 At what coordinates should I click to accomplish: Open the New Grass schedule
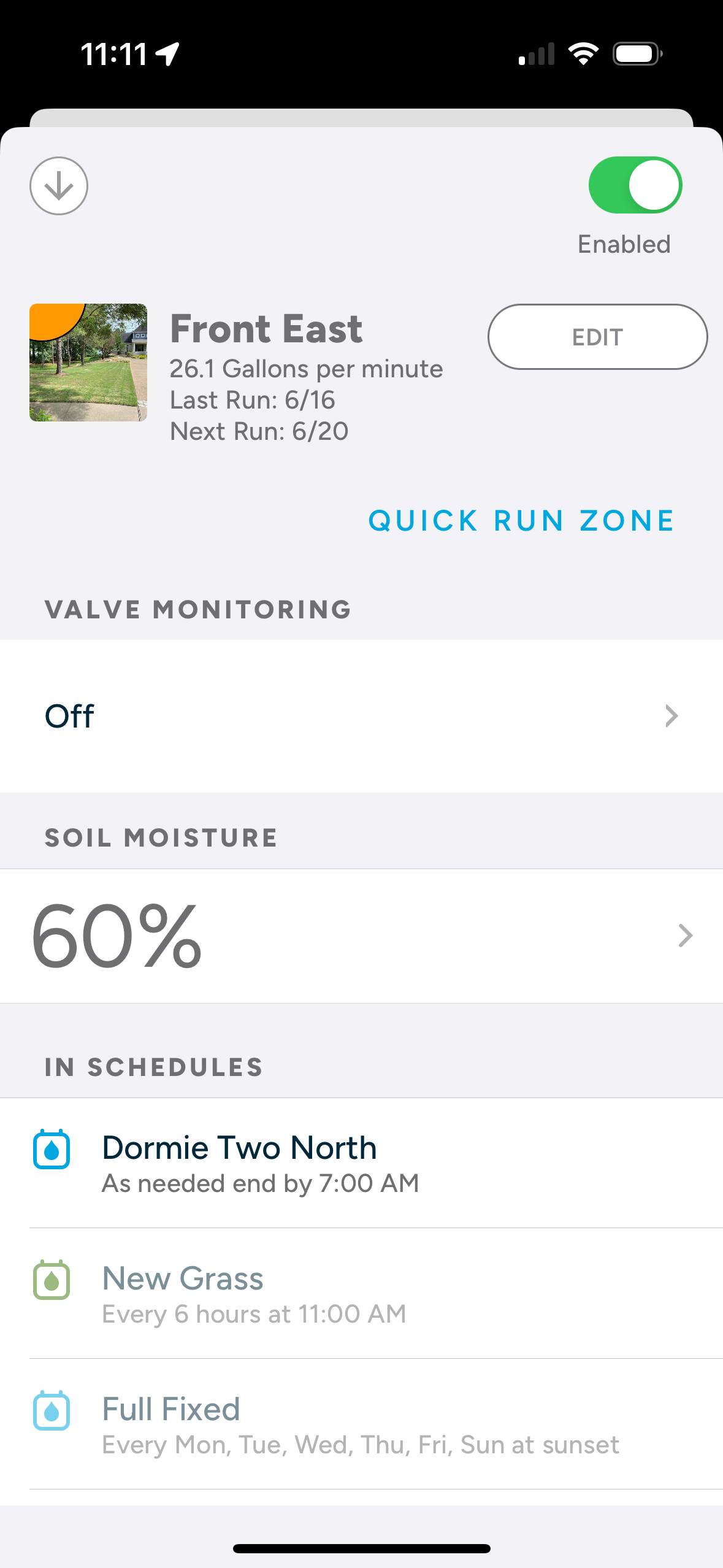(362, 1294)
